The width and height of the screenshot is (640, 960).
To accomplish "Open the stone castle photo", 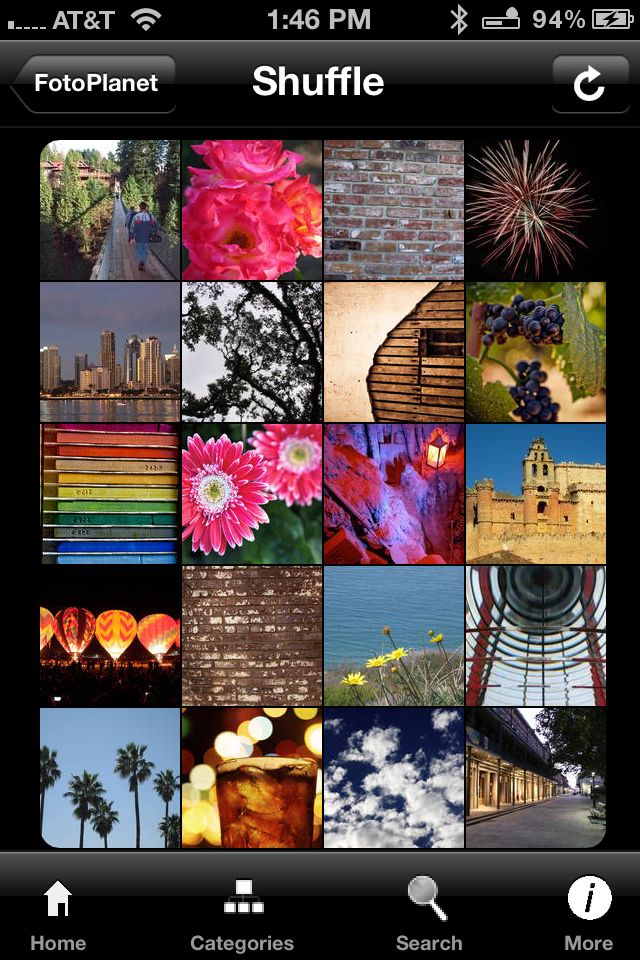I will (536, 494).
